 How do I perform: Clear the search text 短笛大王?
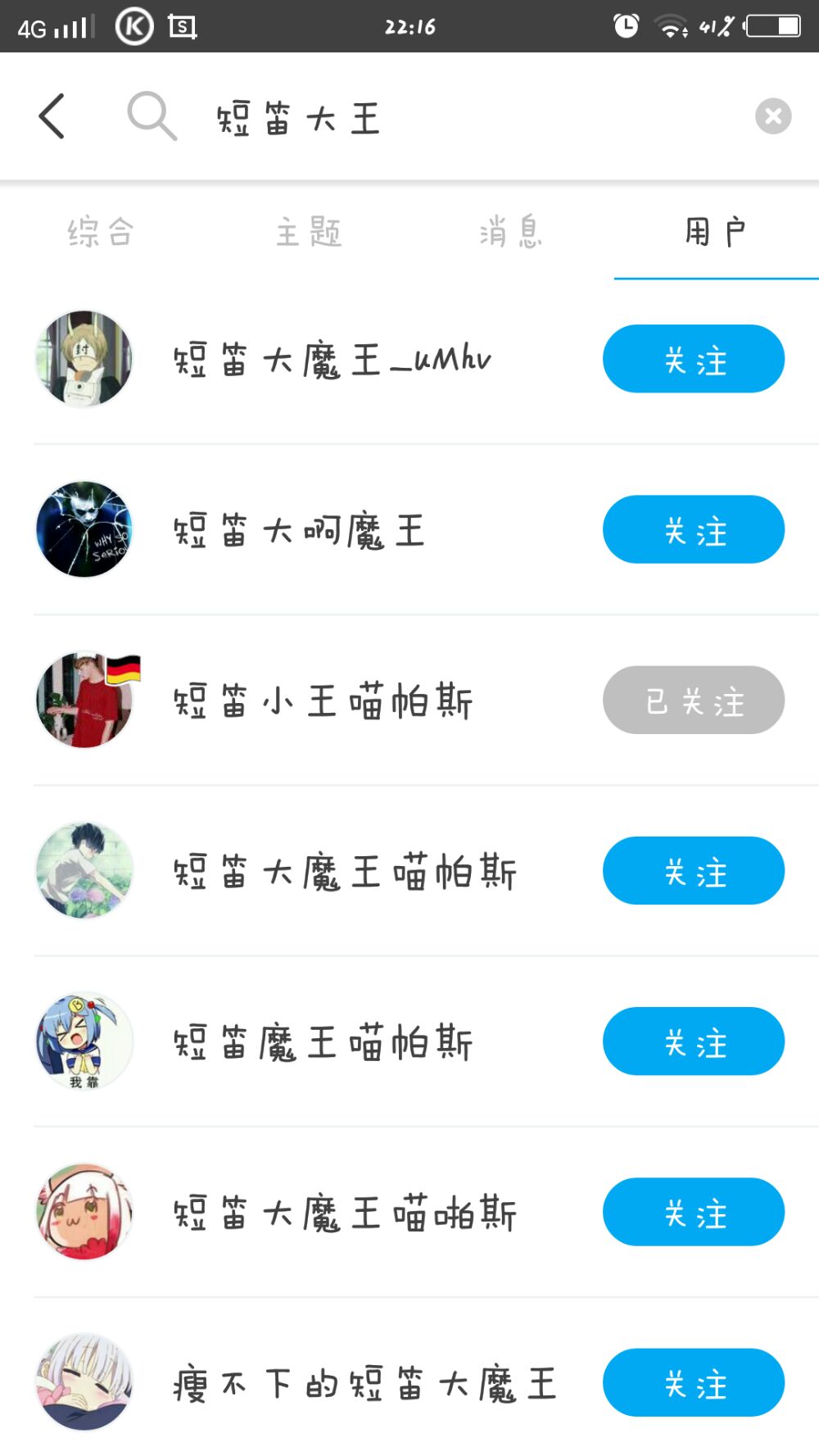coord(772,116)
